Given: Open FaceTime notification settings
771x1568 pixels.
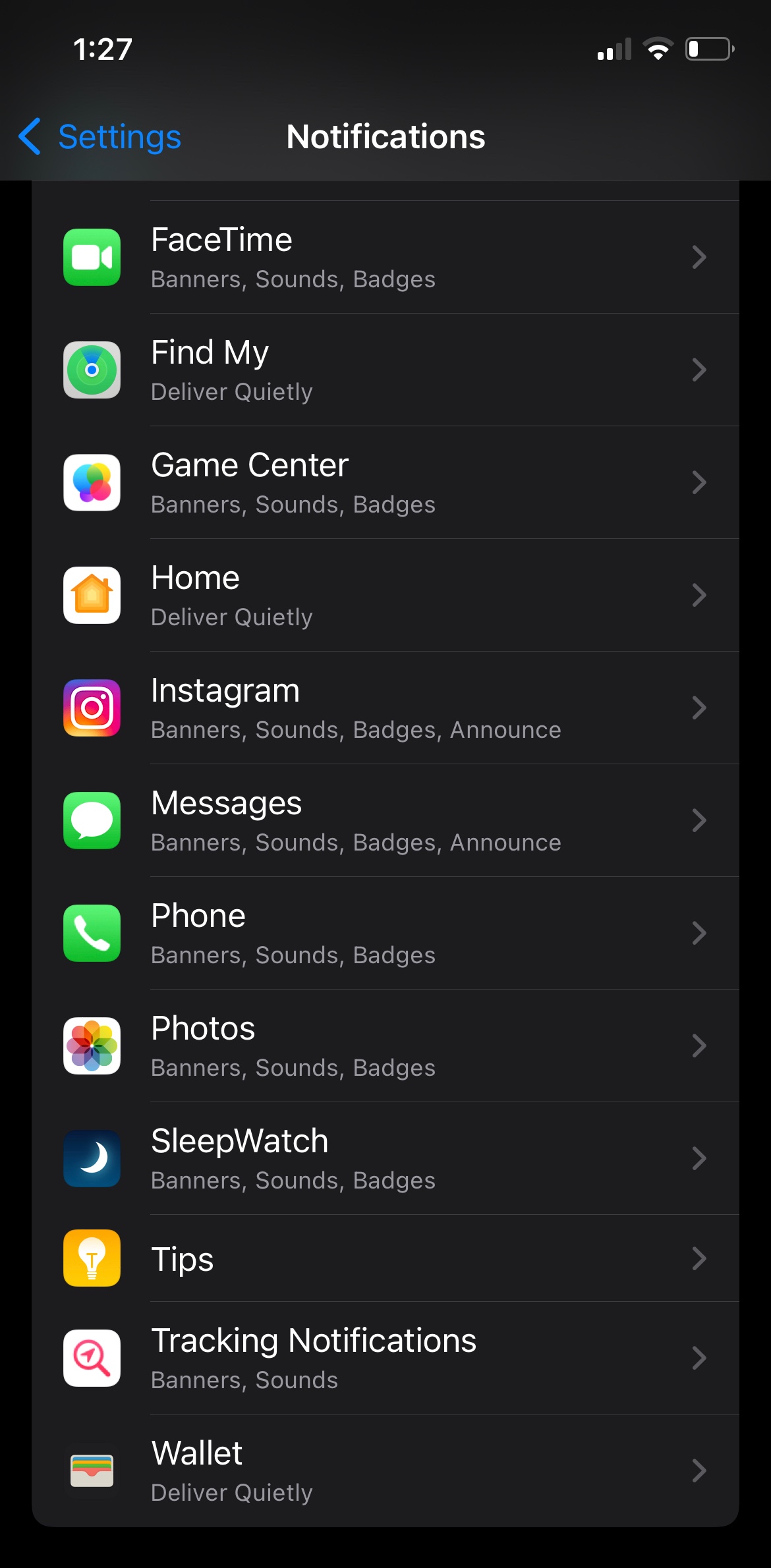Looking at the screenshot, I should point(385,257).
